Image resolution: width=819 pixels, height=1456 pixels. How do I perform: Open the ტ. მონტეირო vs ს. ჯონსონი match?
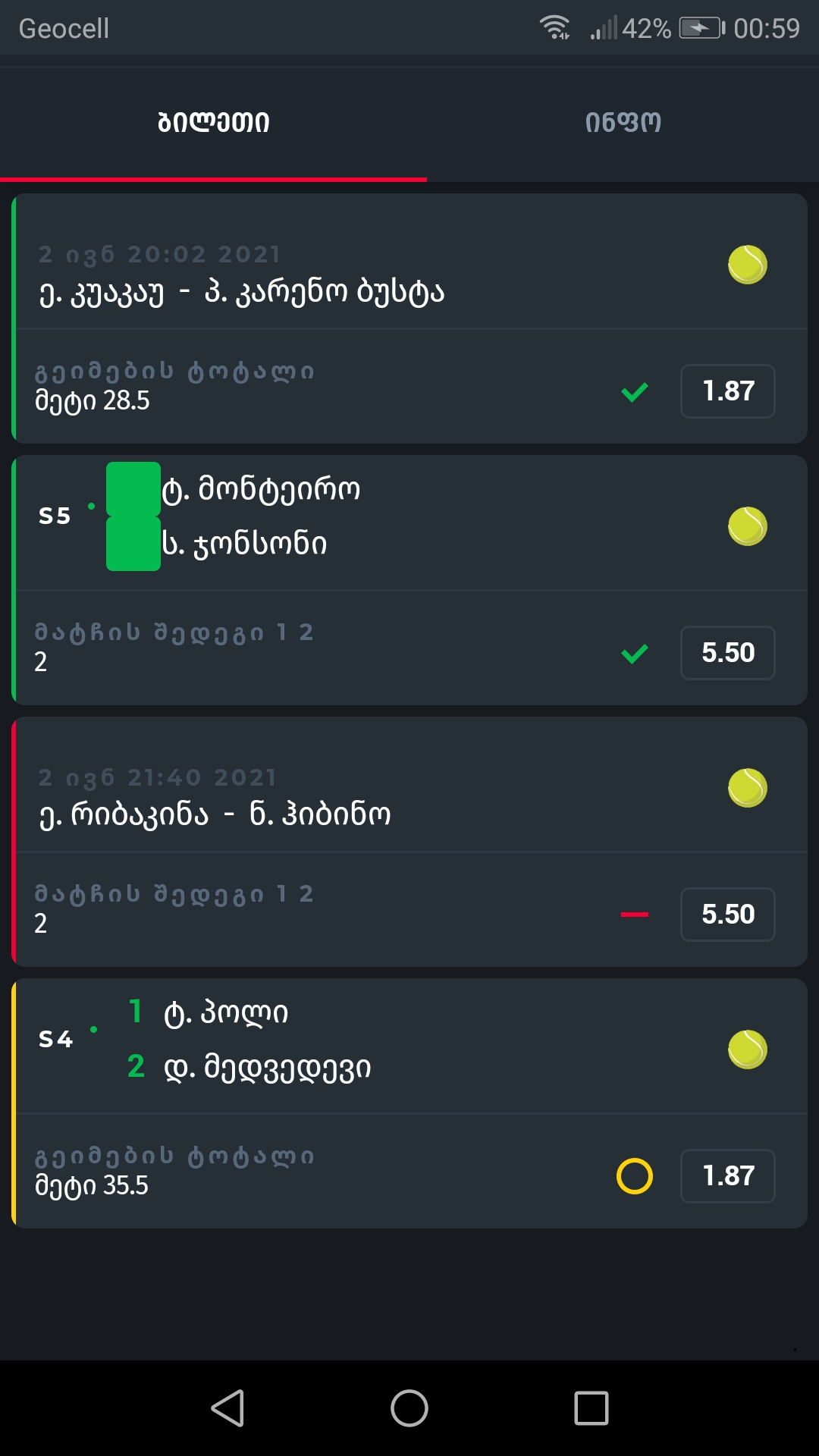pyautogui.click(x=259, y=516)
